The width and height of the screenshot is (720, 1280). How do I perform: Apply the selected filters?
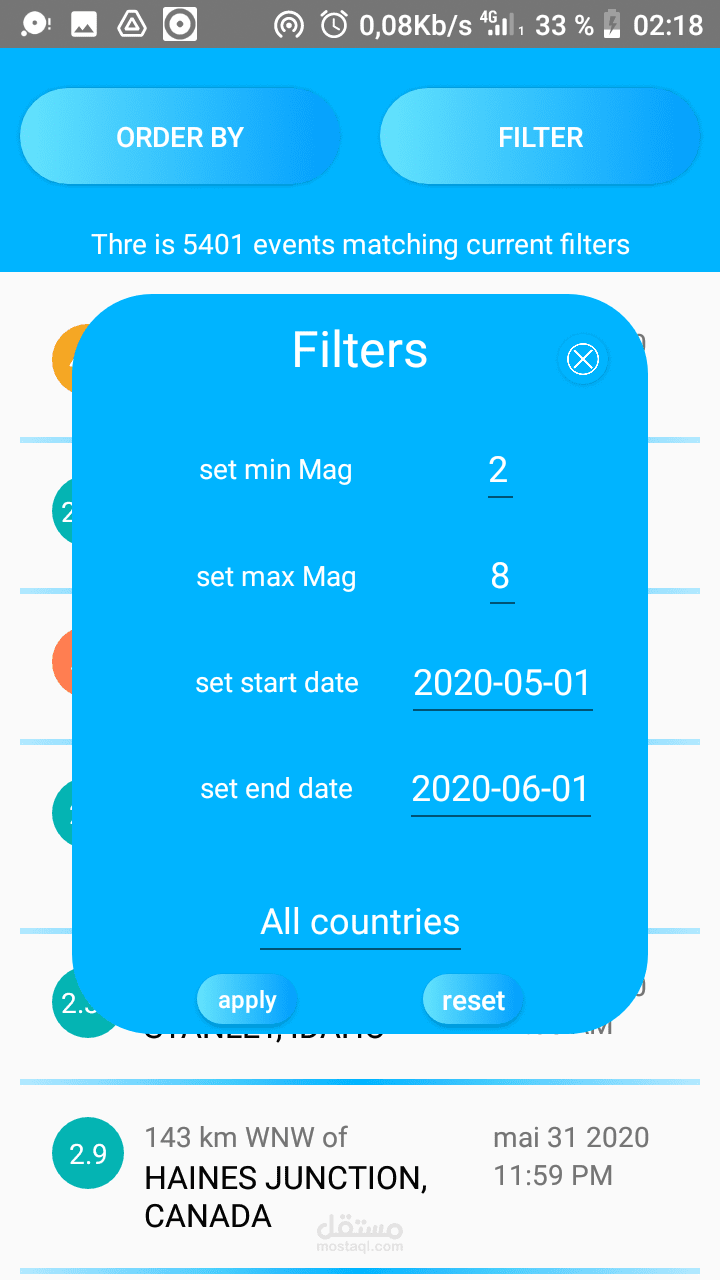[247, 1000]
